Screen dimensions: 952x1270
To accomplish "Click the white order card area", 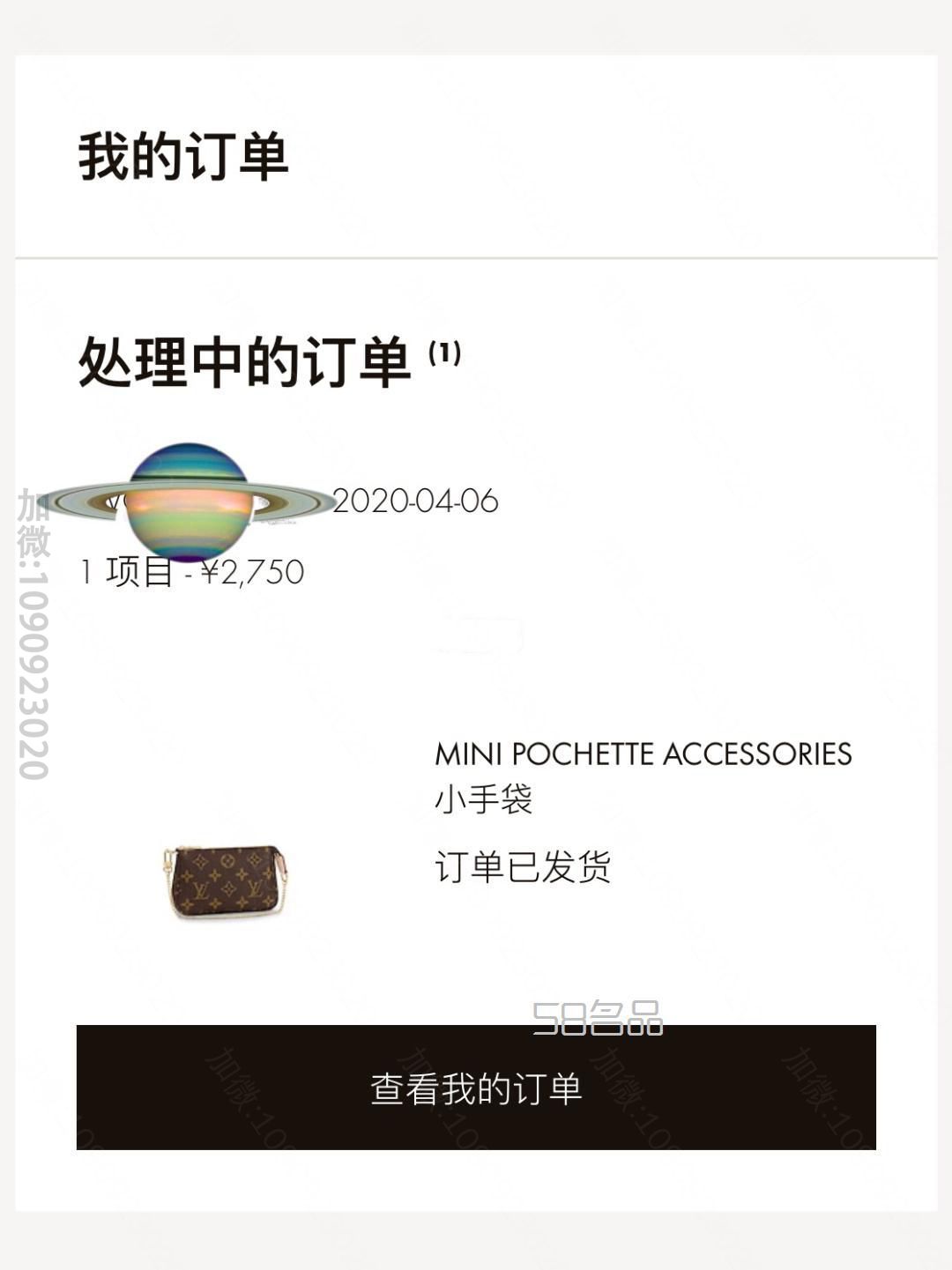I will pyautogui.click(x=476, y=670).
